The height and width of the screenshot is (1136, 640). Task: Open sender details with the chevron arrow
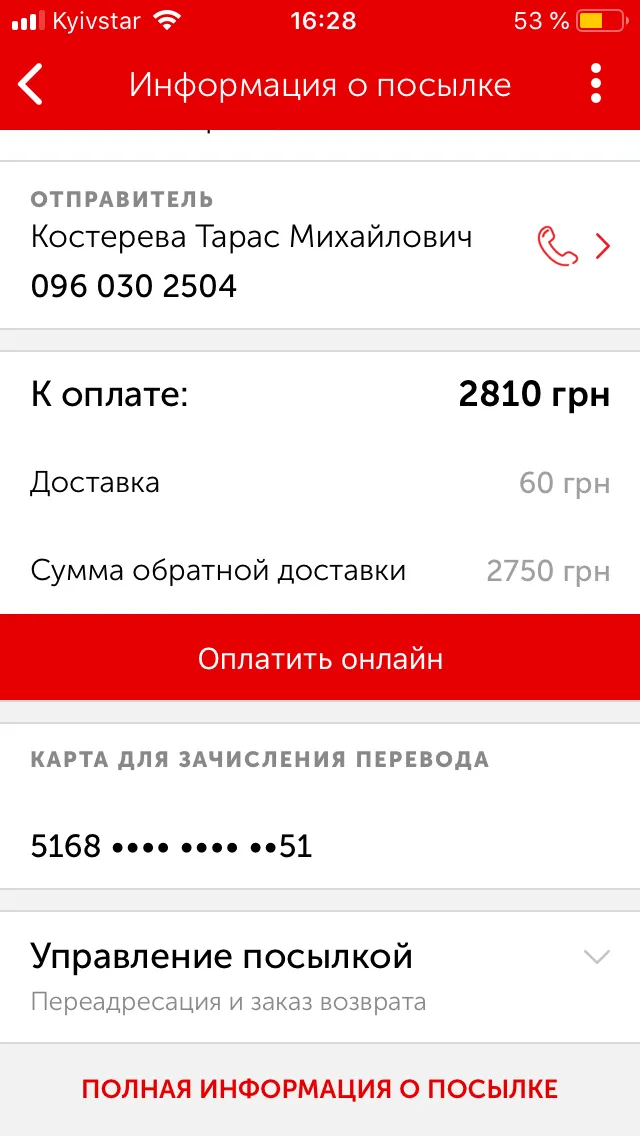(602, 248)
